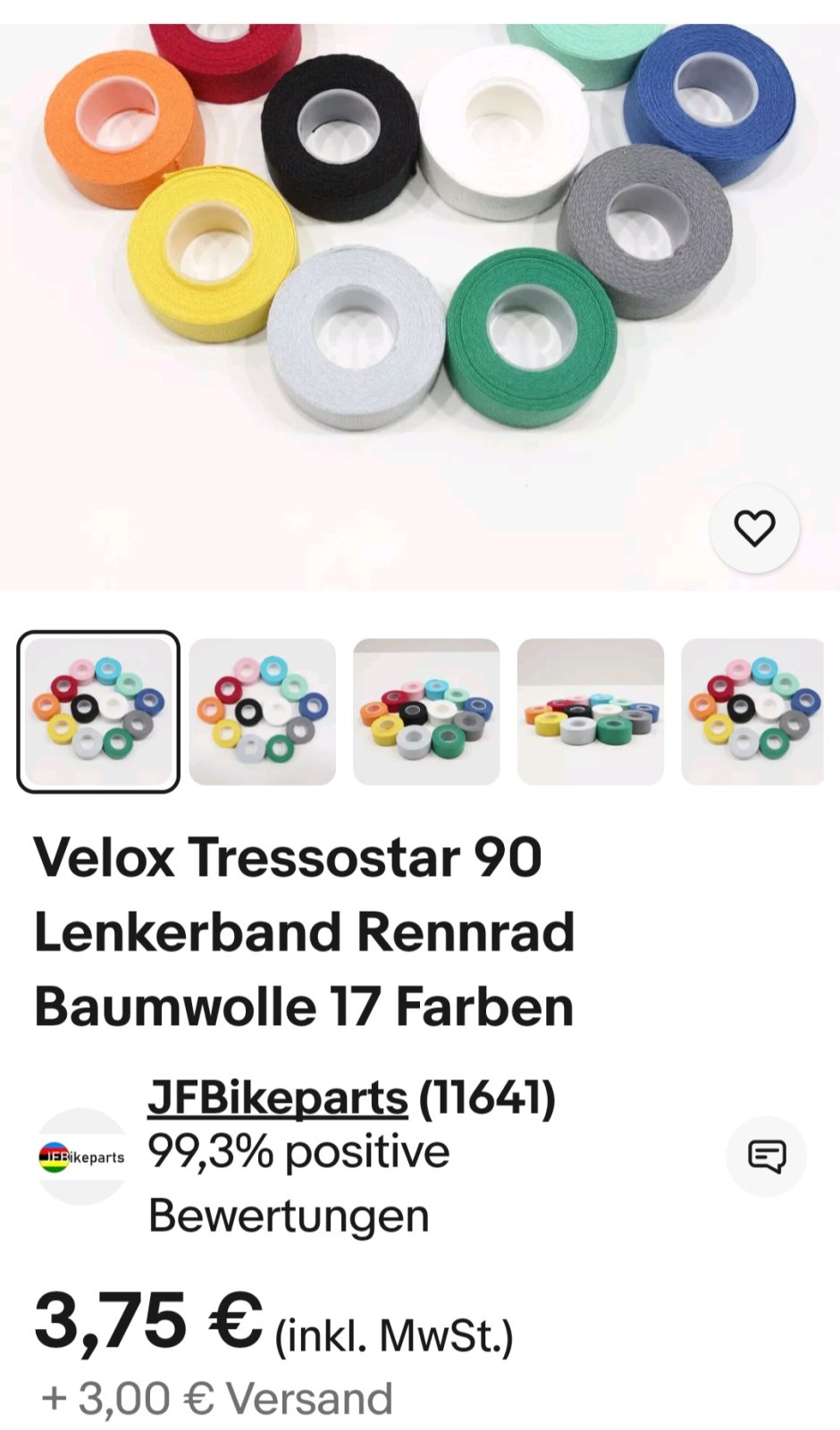Visit the JFBikeparts seller profile link
840x1430 pixels.
tap(278, 1098)
